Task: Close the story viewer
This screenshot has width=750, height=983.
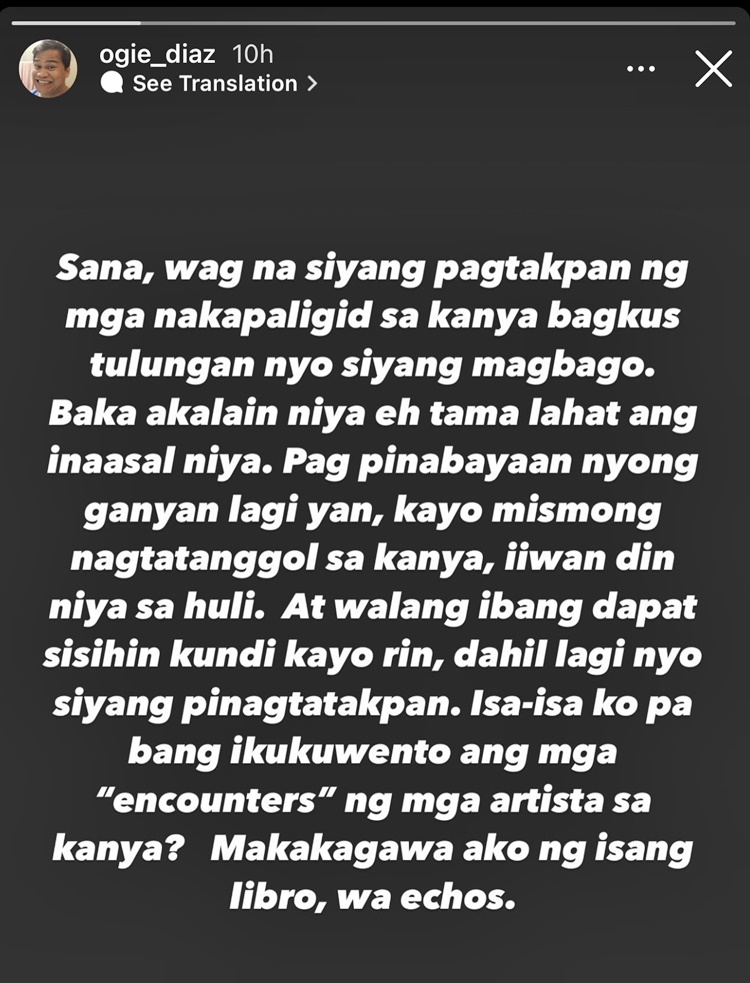Action: (x=713, y=69)
